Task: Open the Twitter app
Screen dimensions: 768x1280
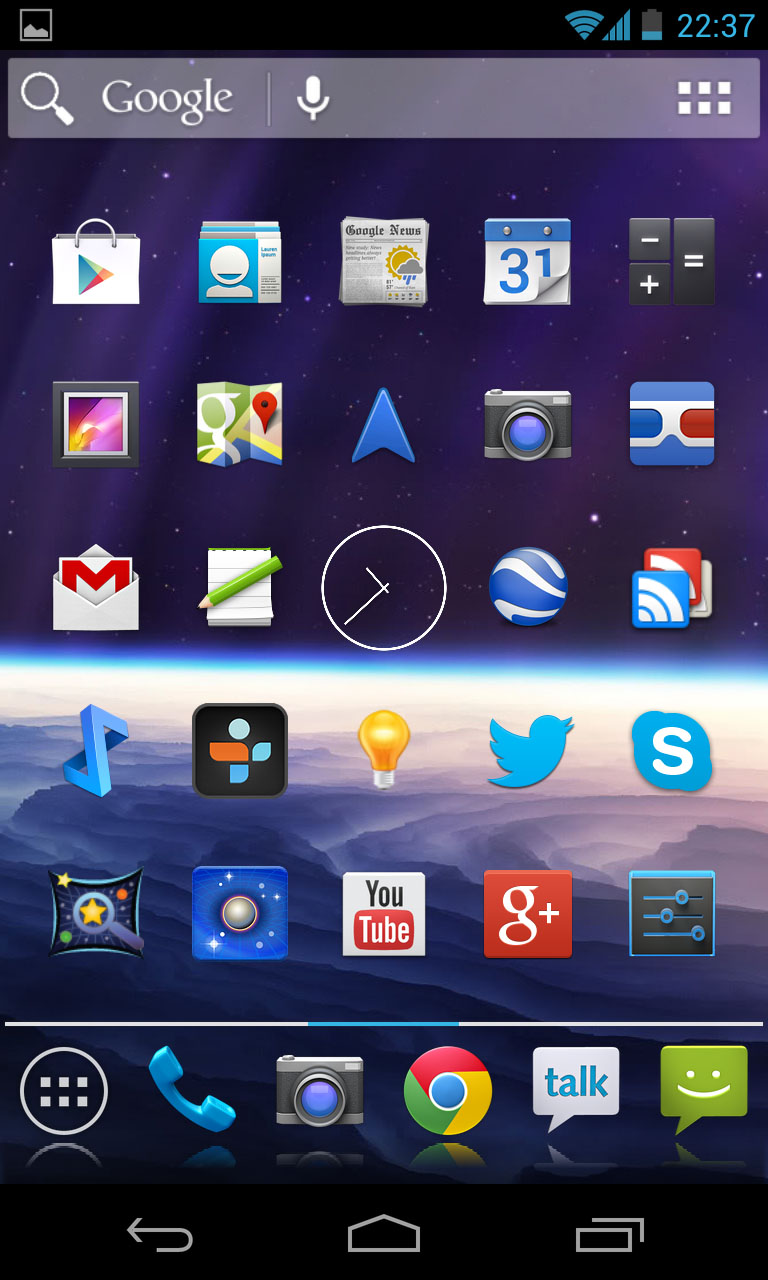Action: click(530, 750)
